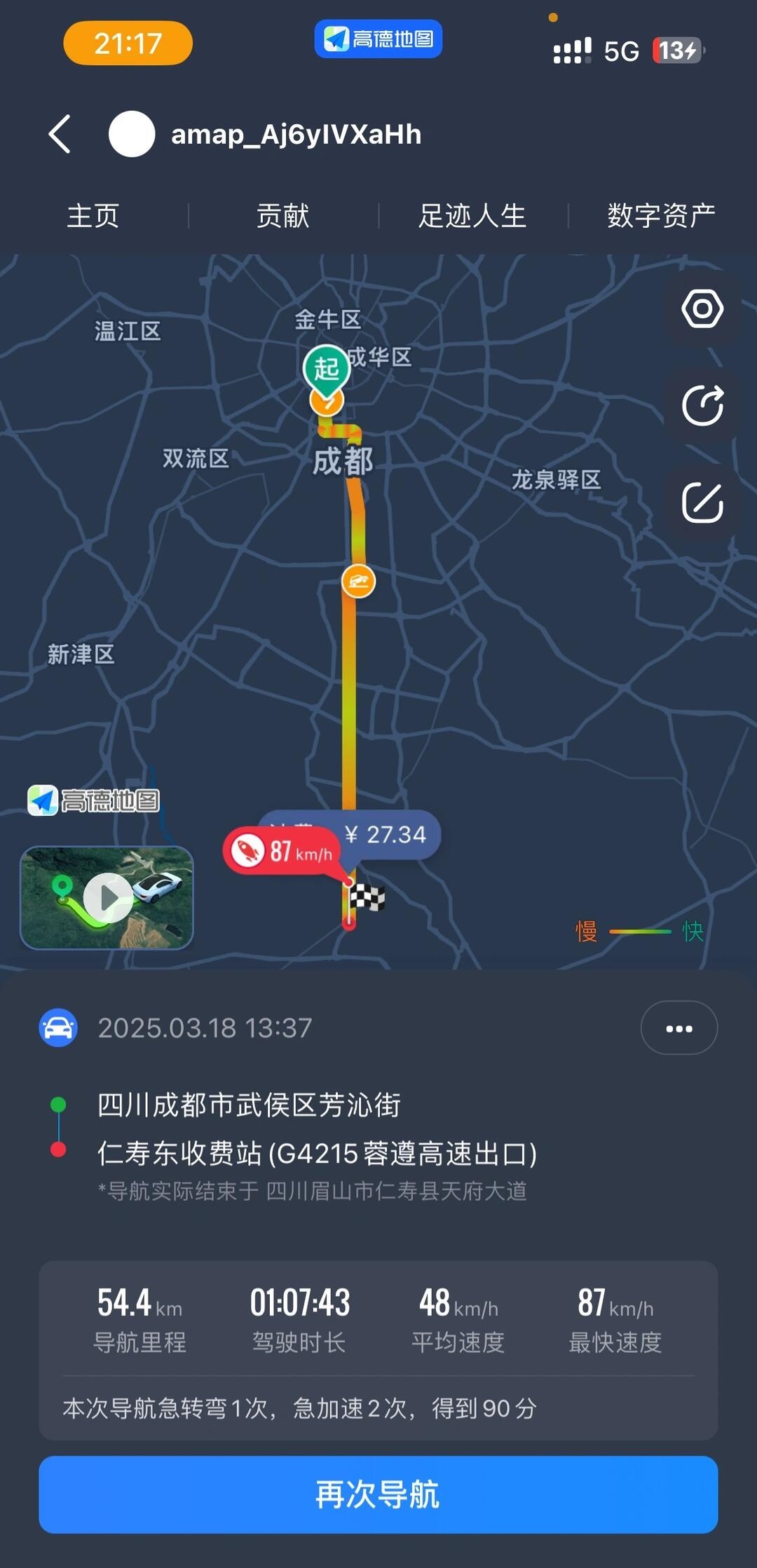Go back using the top-left arrow
This screenshot has width=757, height=1568.
(60, 134)
